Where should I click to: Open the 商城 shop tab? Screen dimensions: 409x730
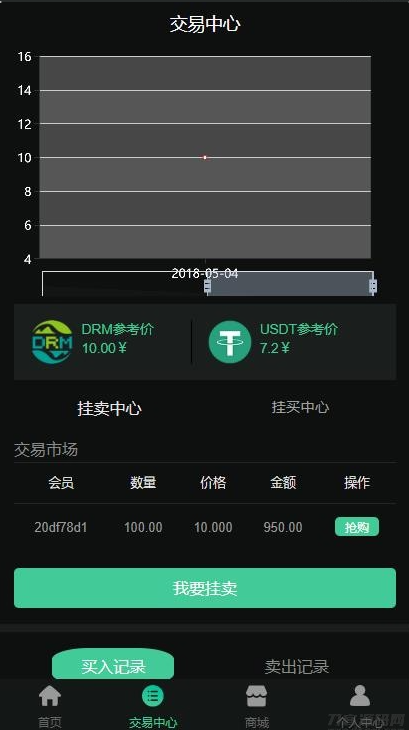256,706
